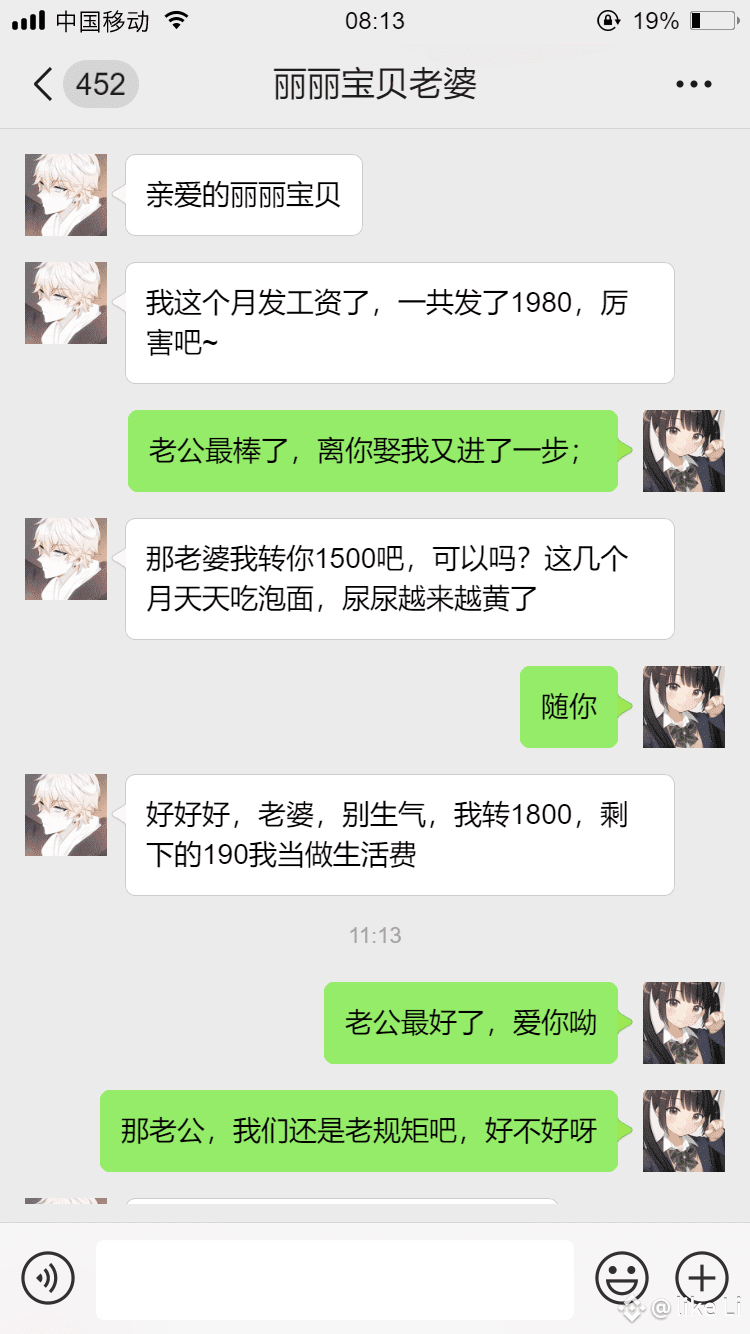Open sender's avatar beside 亲爱的丽丽宝贝
This screenshot has height=1334, width=750.
coord(66,195)
